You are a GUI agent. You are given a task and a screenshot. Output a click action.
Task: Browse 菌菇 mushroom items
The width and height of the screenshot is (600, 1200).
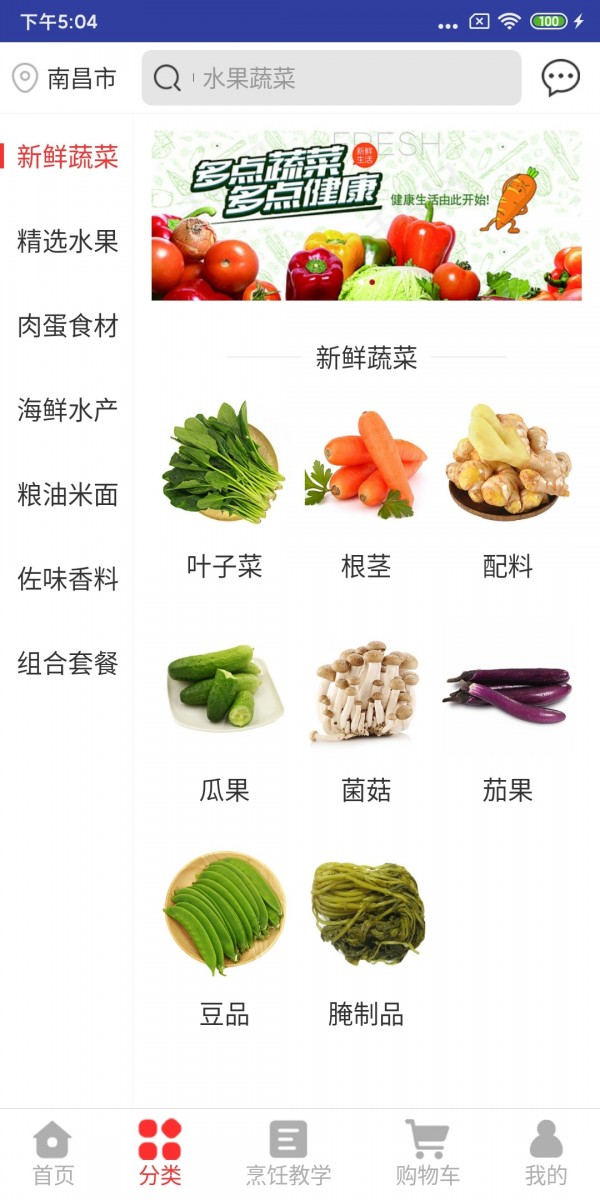(x=366, y=715)
